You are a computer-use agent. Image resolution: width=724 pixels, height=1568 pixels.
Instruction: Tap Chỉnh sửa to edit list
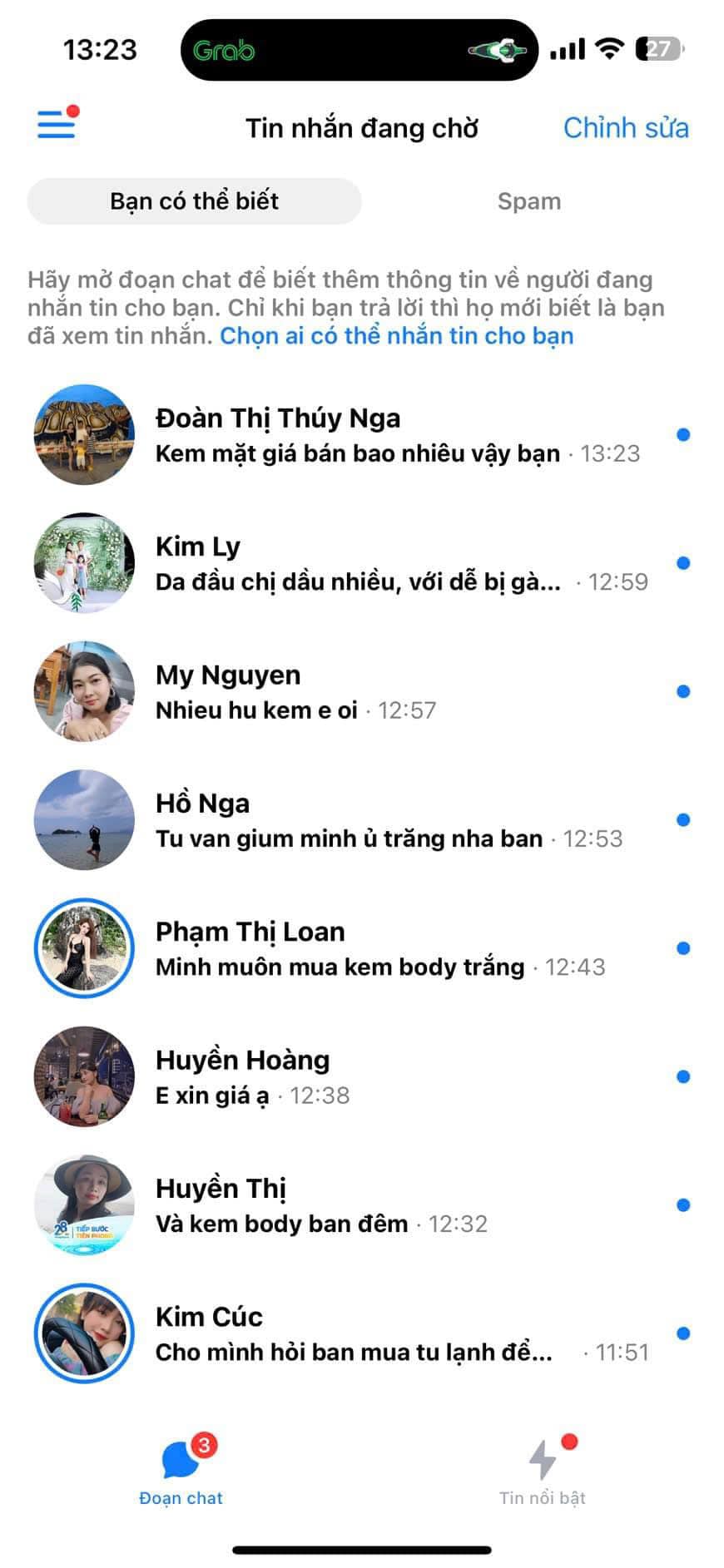[625, 128]
